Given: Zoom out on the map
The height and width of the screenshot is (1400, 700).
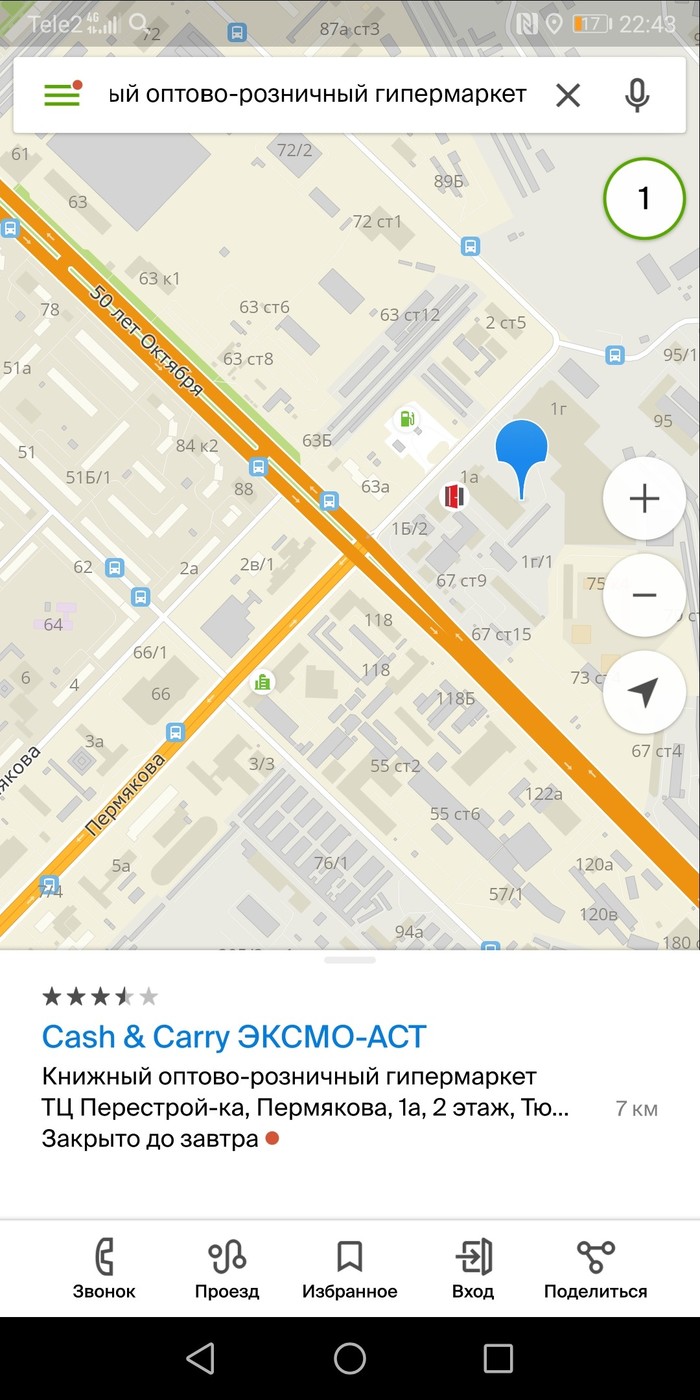Looking at the screenshot, I should 643,595.
